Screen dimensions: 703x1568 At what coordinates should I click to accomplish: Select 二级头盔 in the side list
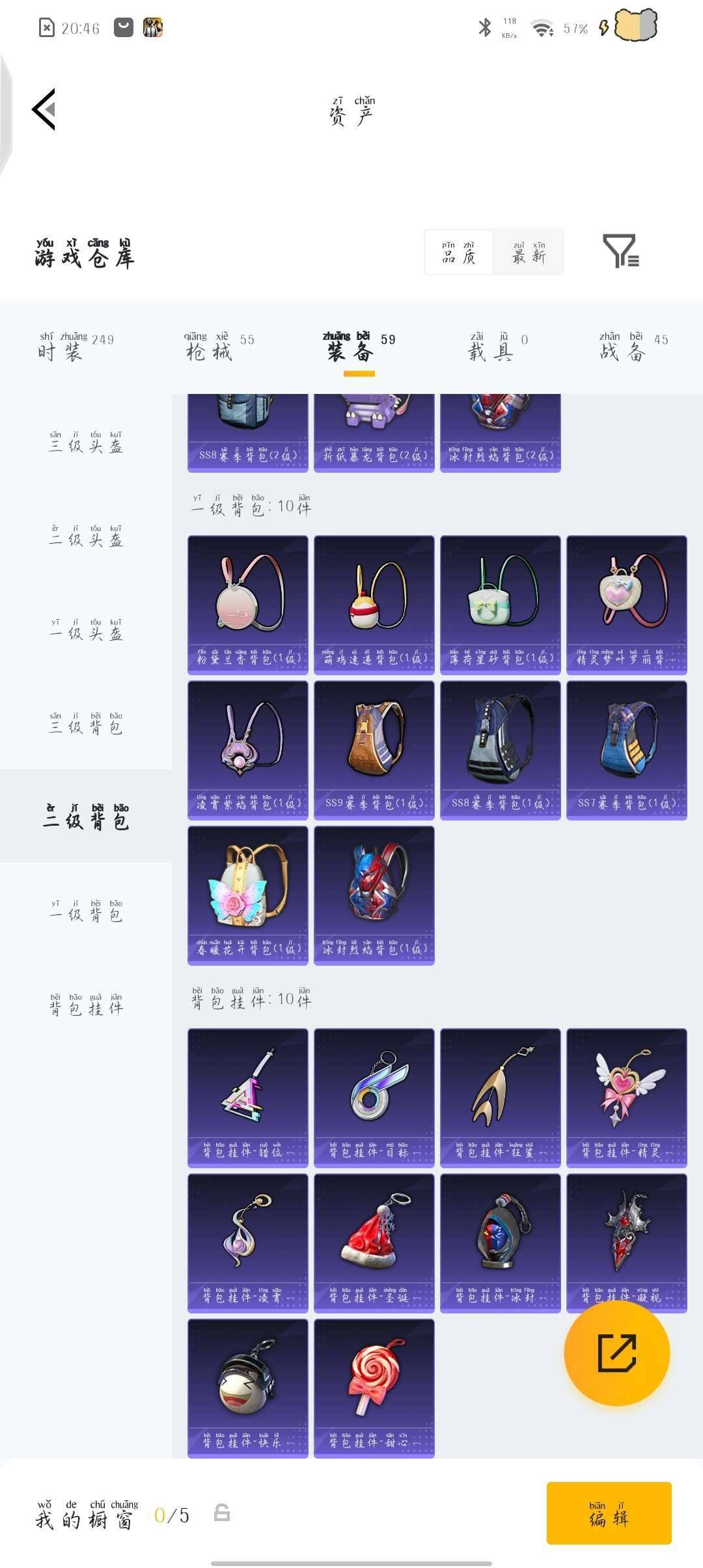[86, 537]
